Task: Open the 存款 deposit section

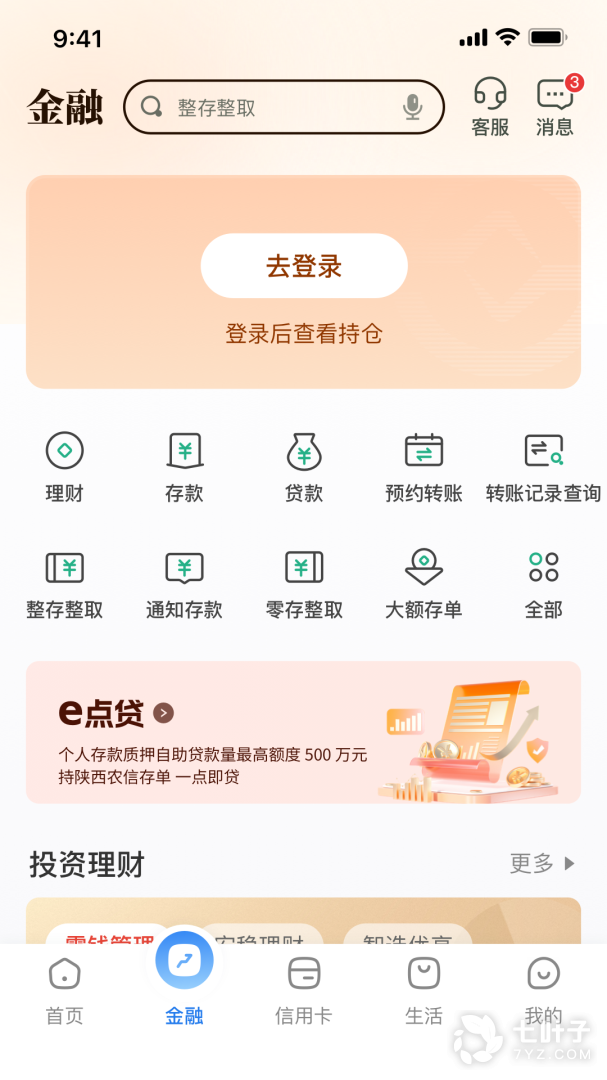Action: pos(184,466)
